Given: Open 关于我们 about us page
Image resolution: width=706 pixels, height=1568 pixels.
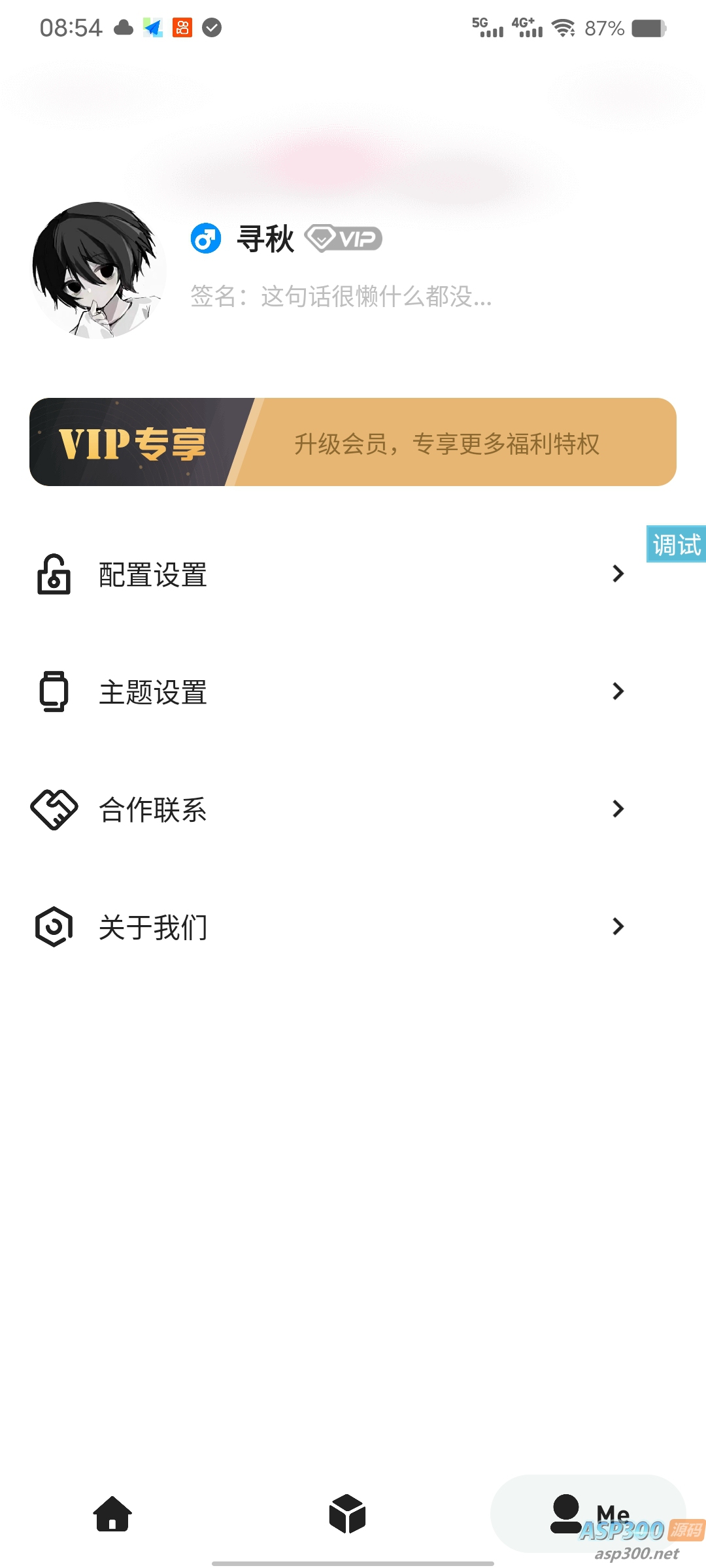Looking at the screenshot, I should point(327,927).
